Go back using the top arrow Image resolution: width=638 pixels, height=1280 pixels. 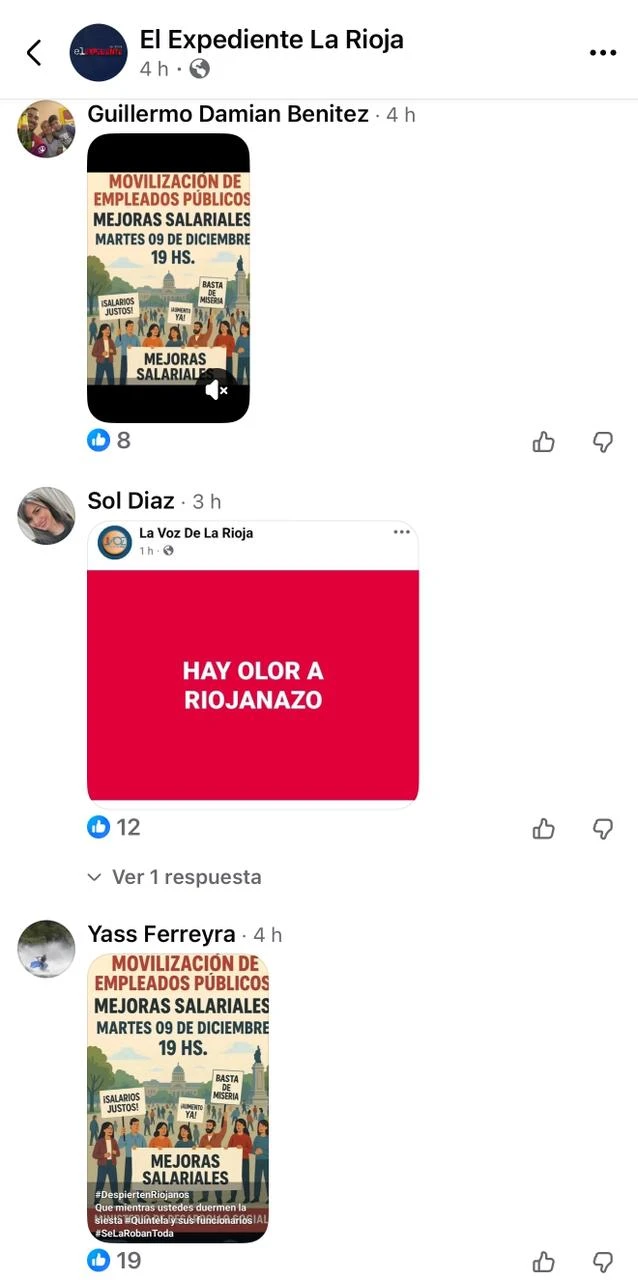[34, 53]
